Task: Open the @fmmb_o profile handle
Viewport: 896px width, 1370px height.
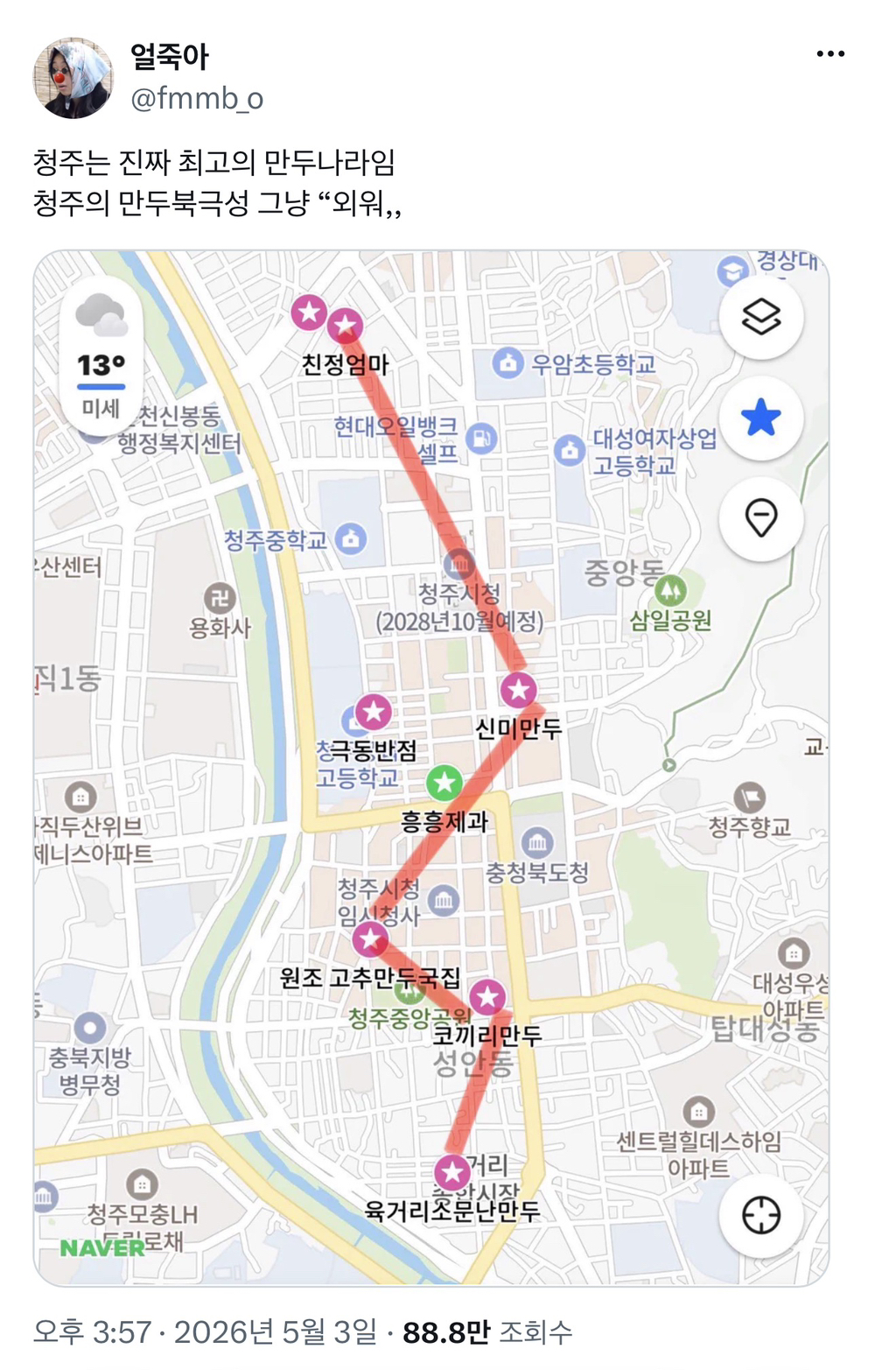Action: tap(196, 98)
